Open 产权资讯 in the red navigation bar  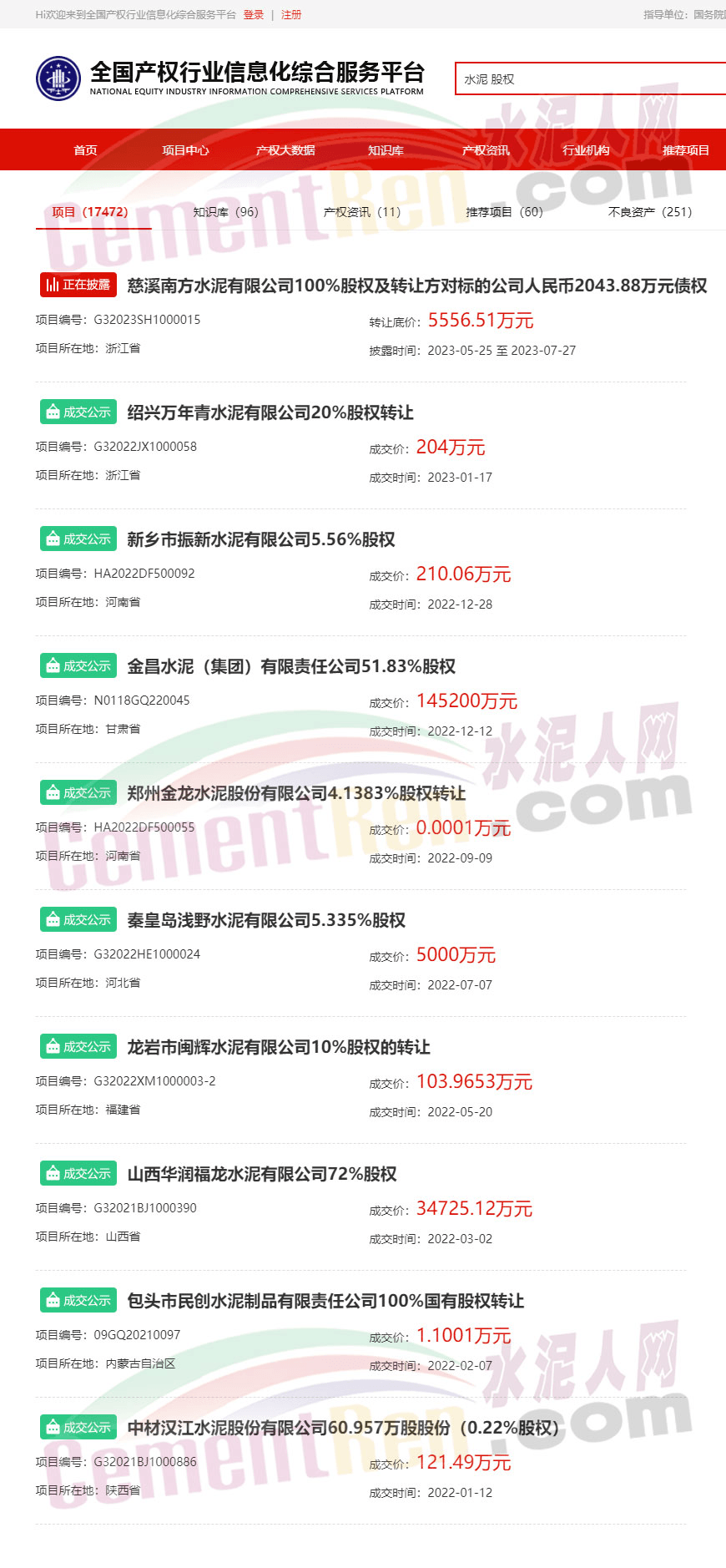486,150
